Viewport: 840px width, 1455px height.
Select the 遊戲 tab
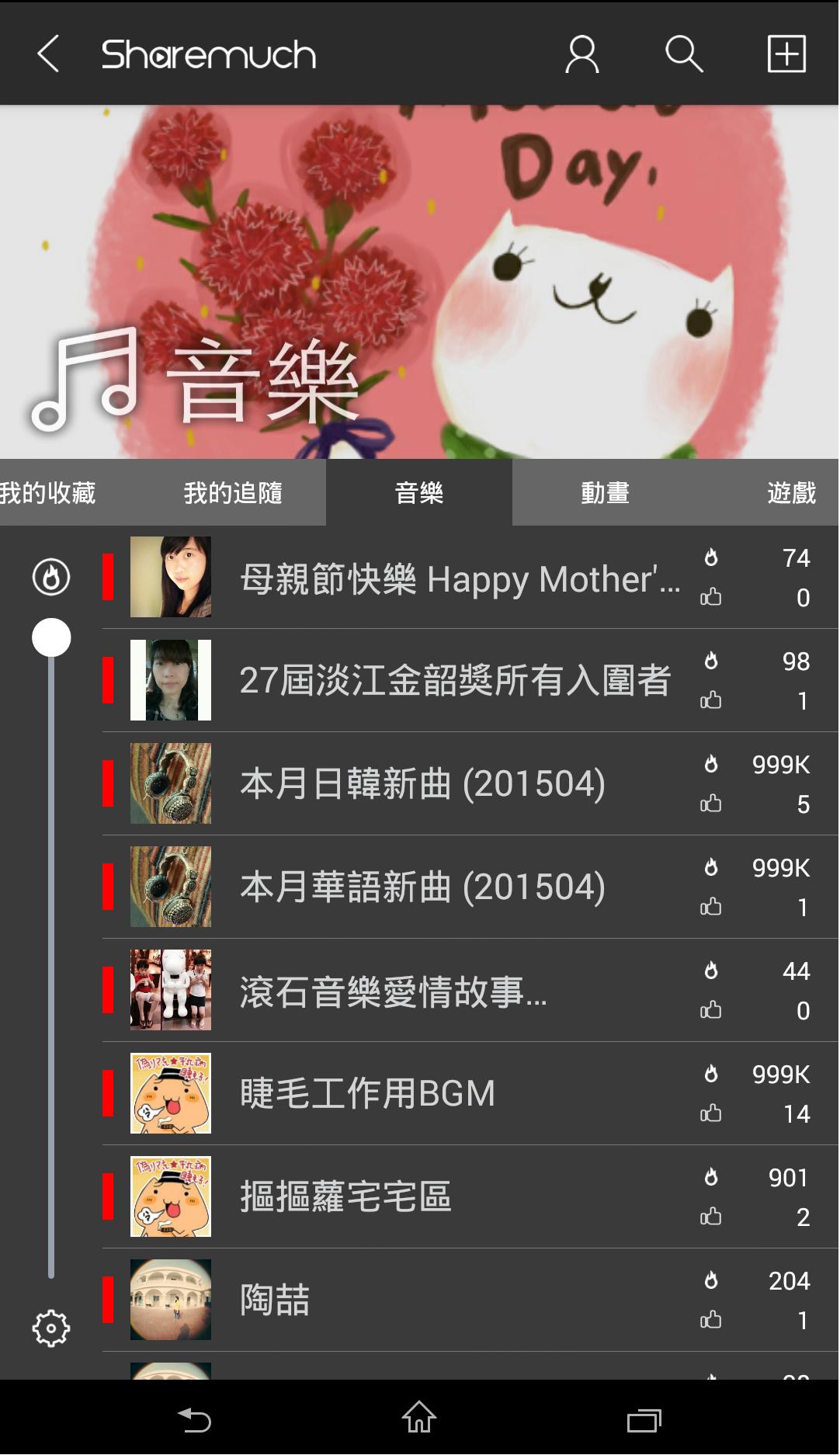pos(790,493)
